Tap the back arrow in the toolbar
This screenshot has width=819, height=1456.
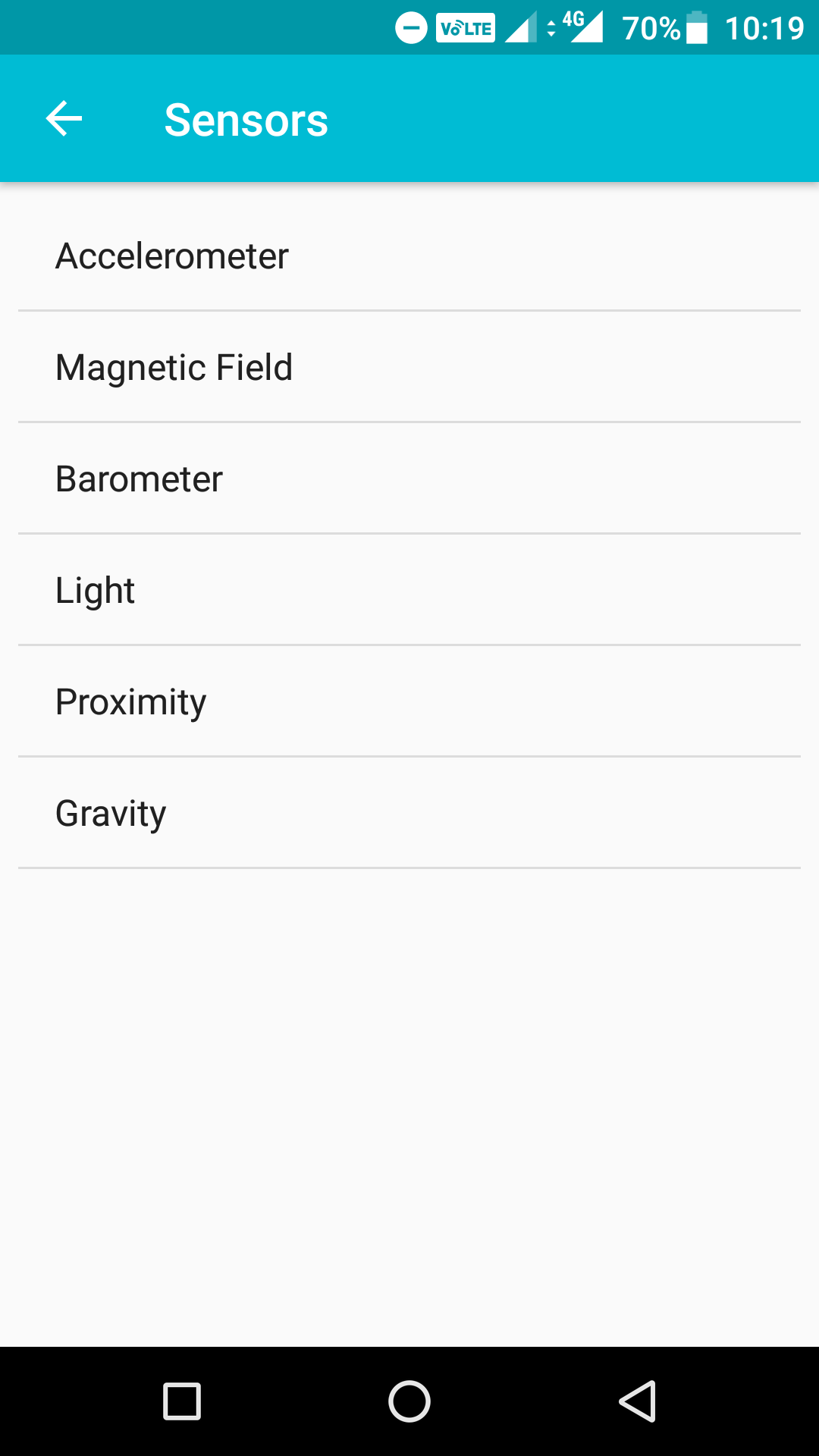click(x=63, y=118)
